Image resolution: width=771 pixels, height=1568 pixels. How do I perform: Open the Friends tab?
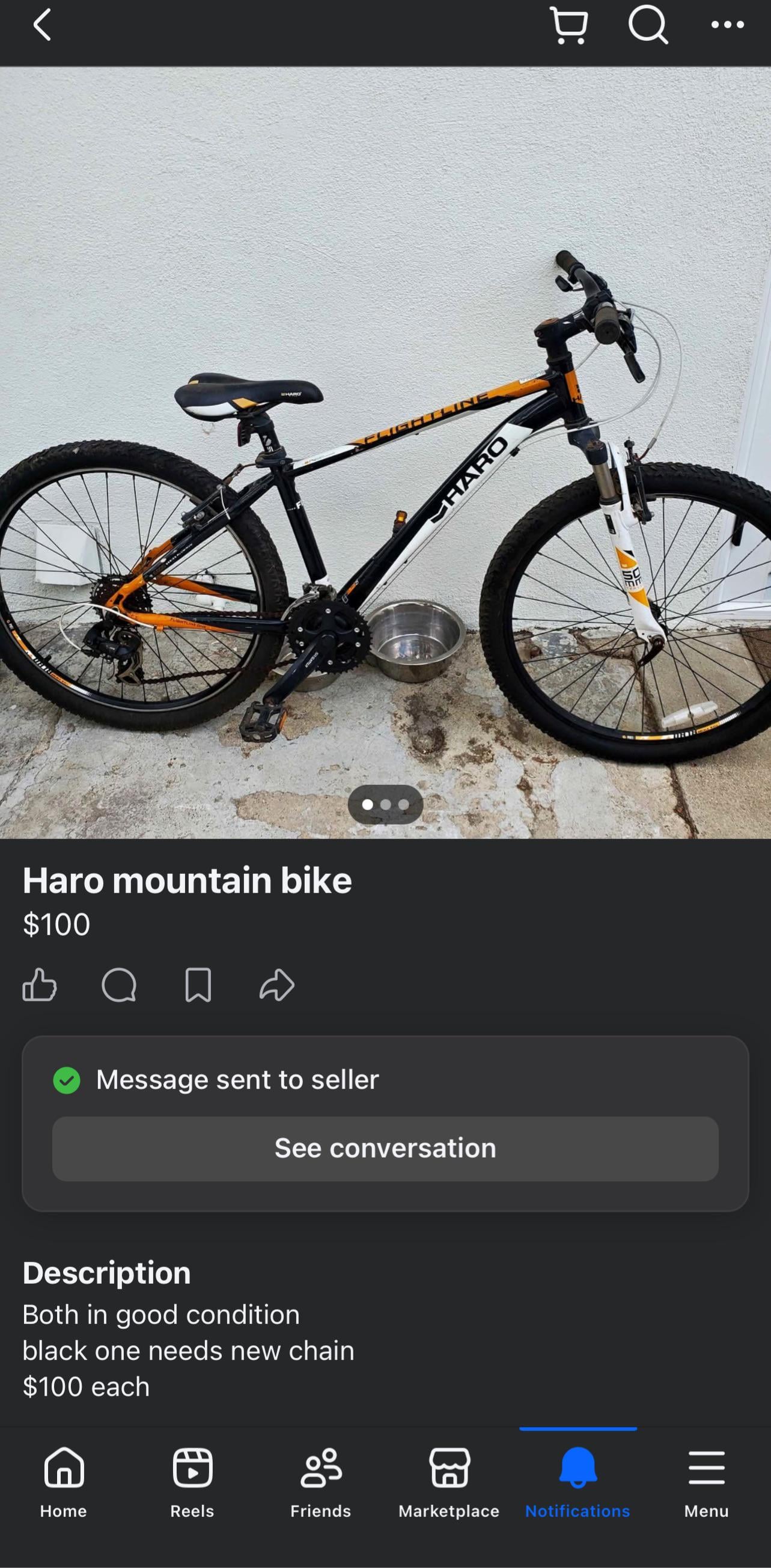click(x=321, y=1483)
